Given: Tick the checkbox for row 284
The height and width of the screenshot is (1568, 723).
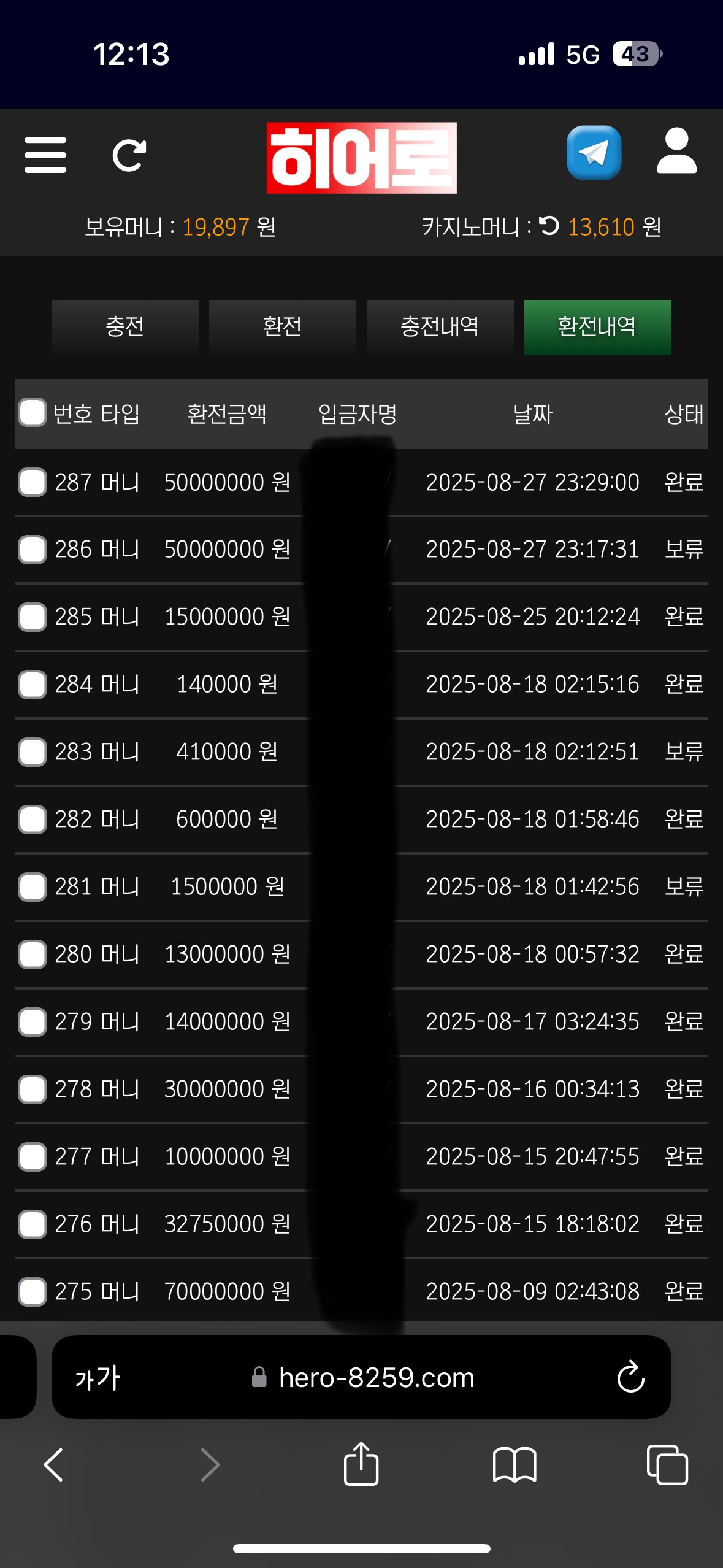Looking at the screenshot, I should (x=33, y=685).
